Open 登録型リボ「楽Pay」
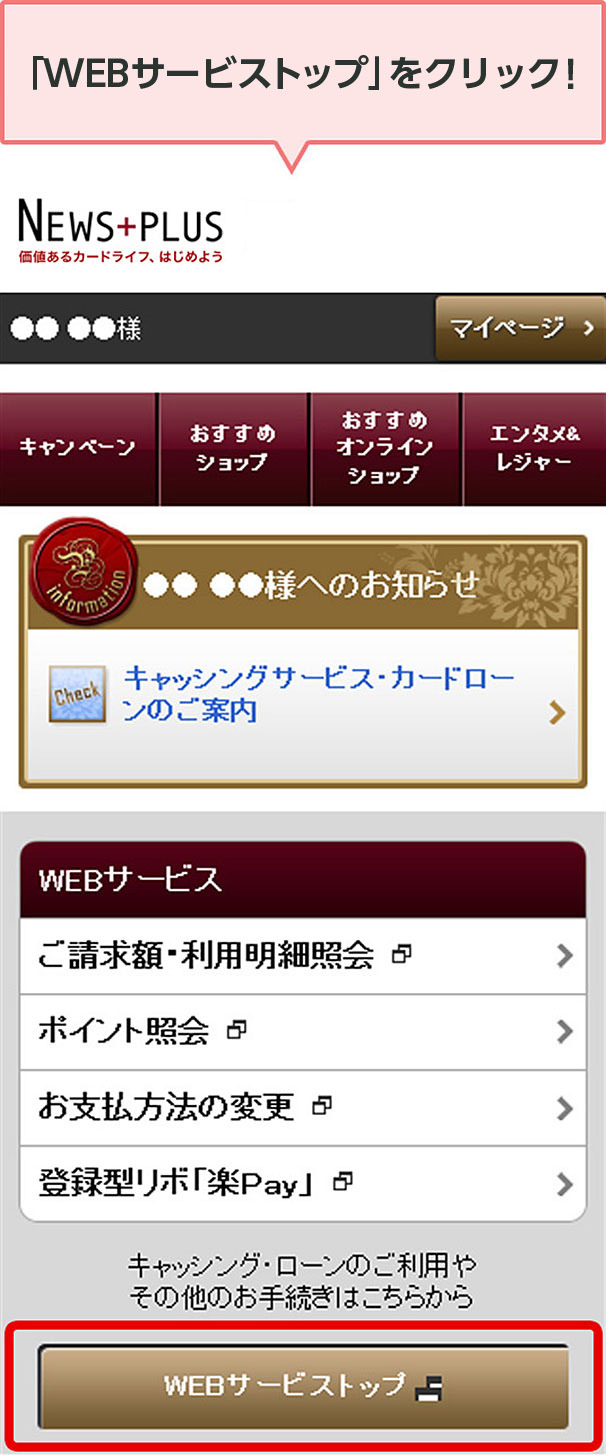The image size is (606, 1455). tap(302, 1184)
